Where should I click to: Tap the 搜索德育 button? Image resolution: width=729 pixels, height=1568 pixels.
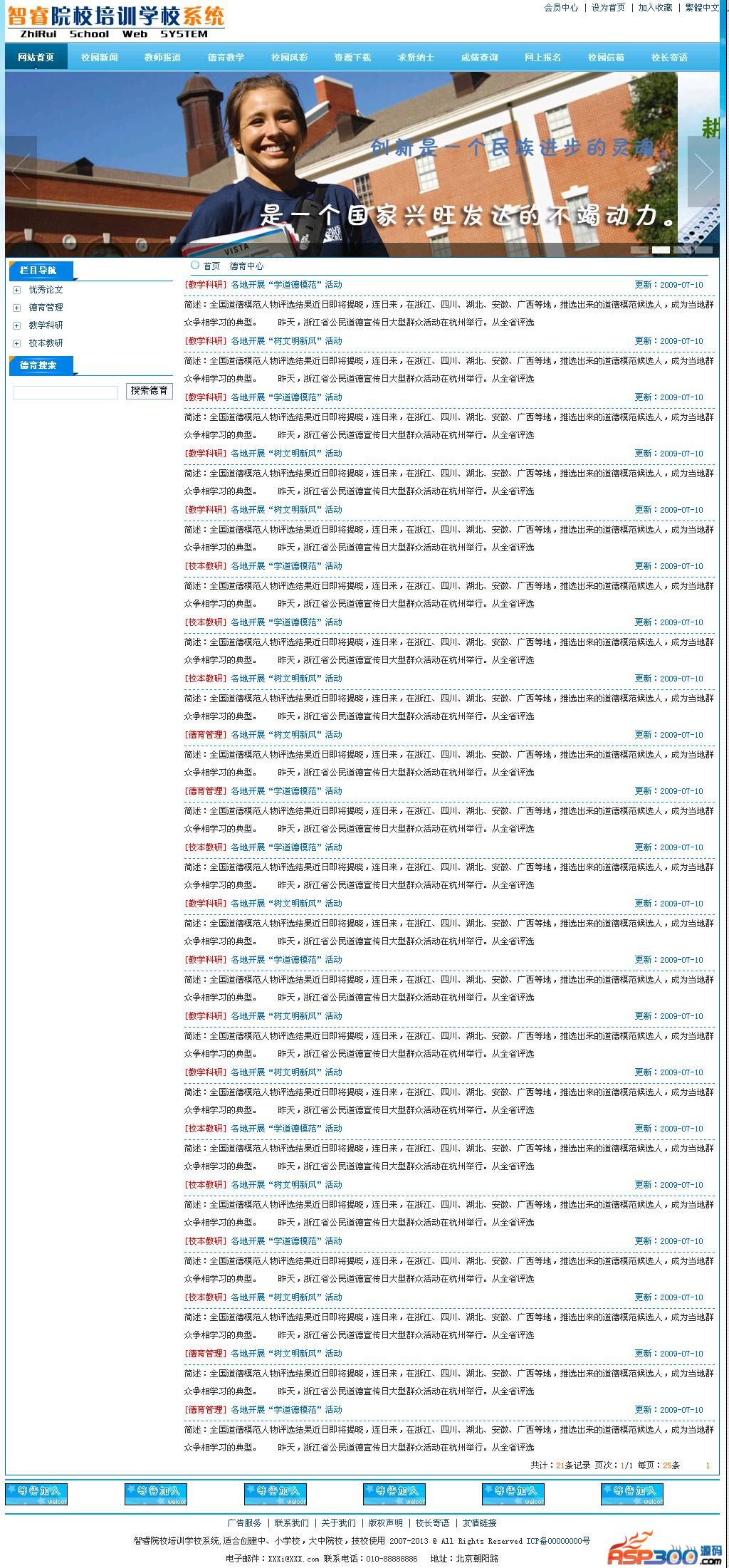coord(150,391)
